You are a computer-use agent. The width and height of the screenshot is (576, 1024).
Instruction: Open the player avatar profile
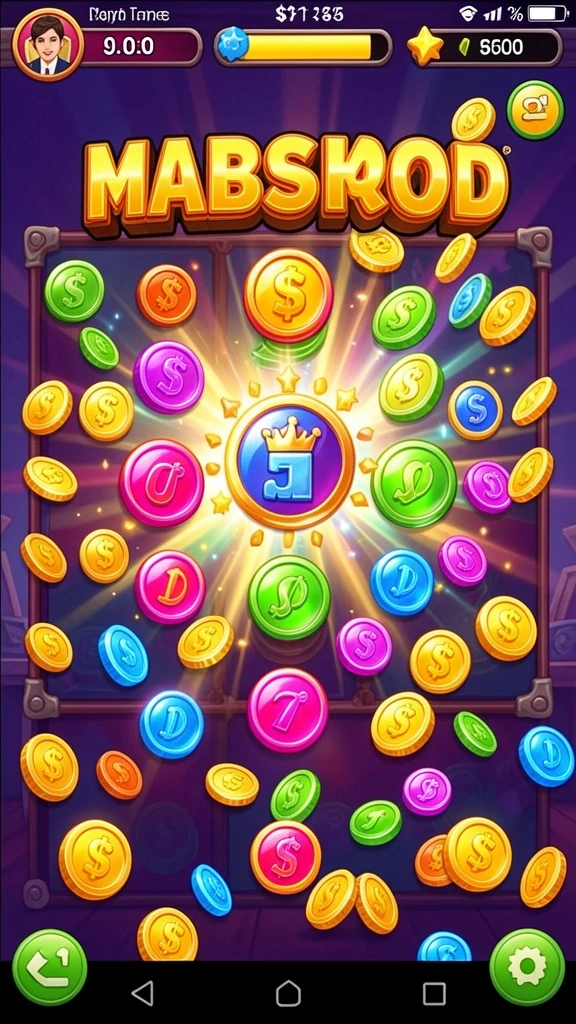point(48,44)
